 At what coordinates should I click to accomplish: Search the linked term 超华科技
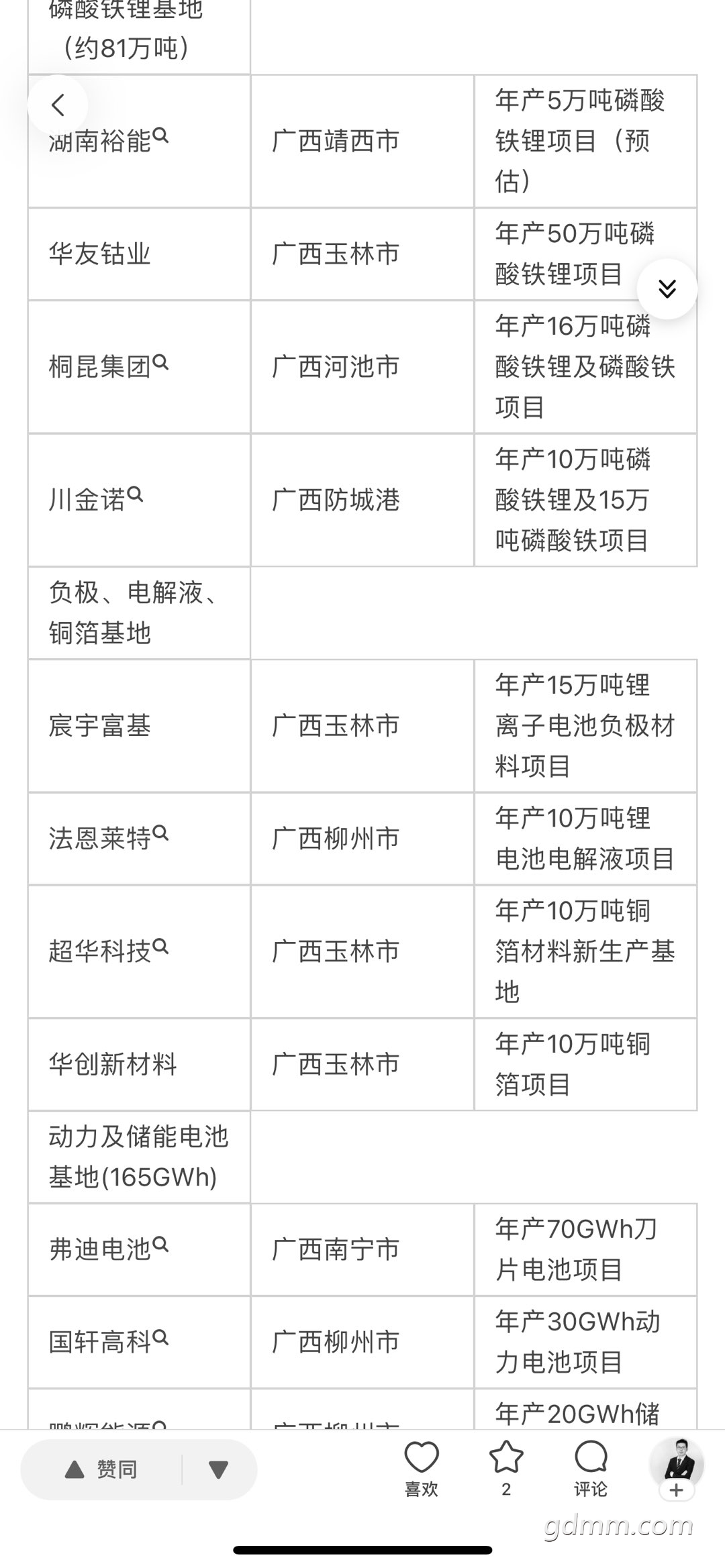(109, 951)
